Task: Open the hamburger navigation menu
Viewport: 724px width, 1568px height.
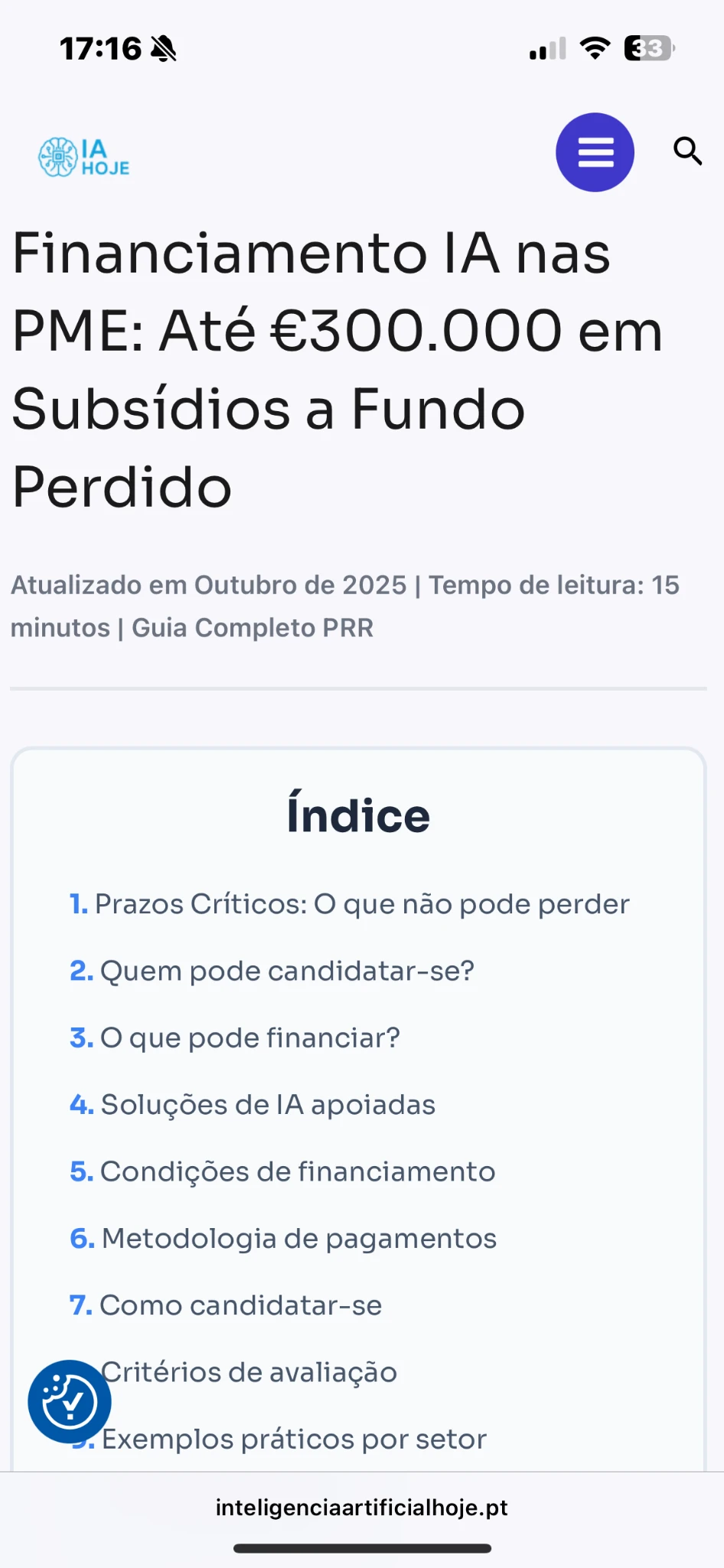Action: 595,152
